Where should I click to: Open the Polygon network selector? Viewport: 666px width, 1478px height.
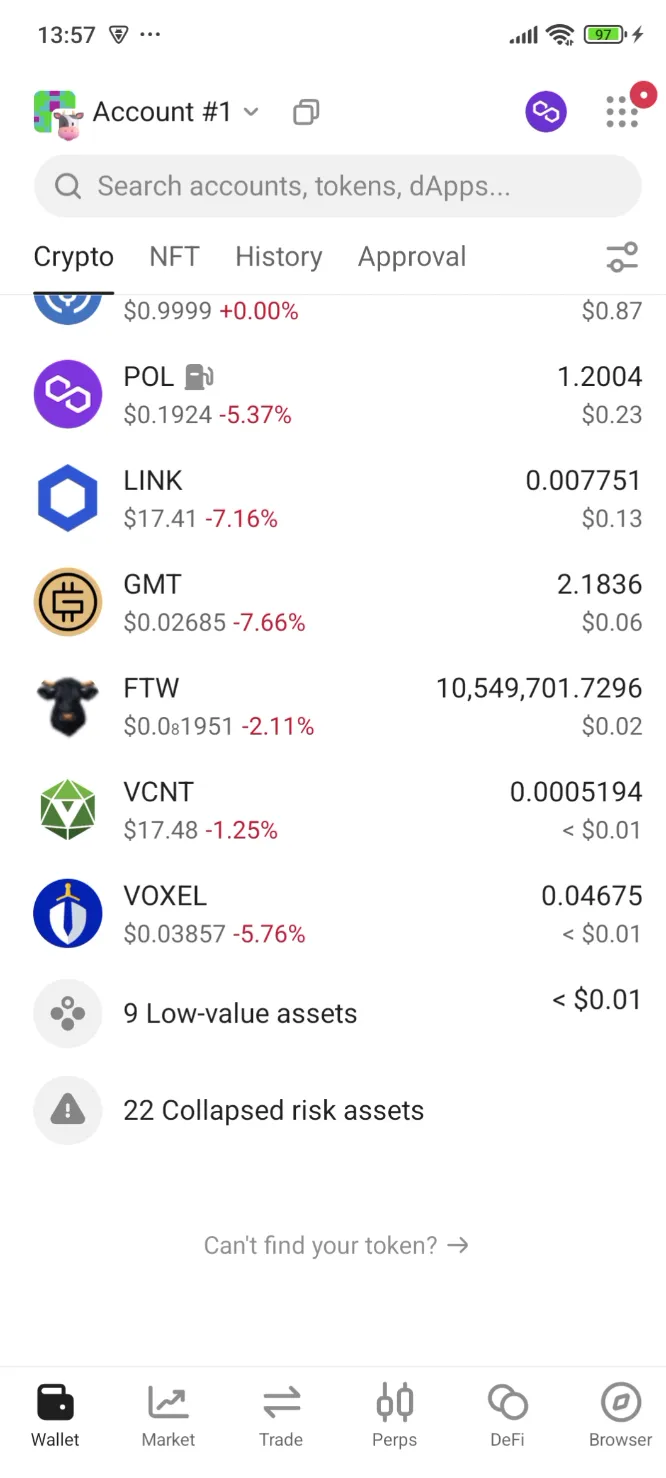pos(546,112)
